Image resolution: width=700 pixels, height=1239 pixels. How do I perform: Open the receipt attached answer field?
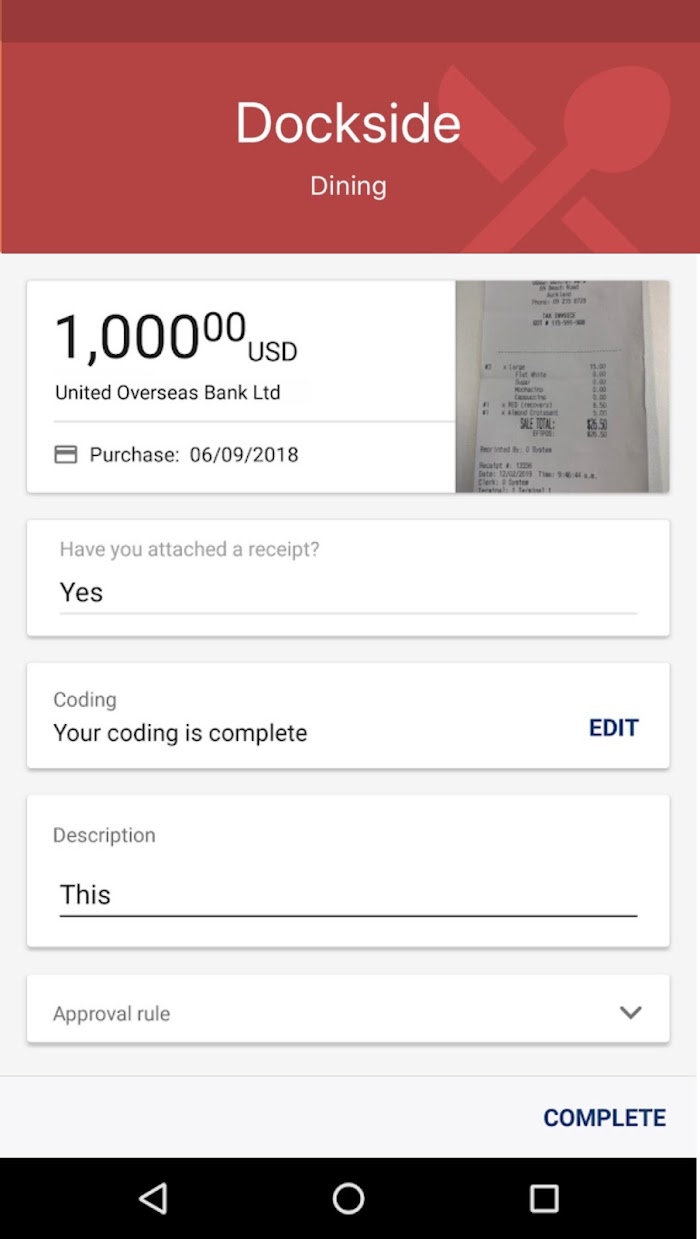pos(347,592)
